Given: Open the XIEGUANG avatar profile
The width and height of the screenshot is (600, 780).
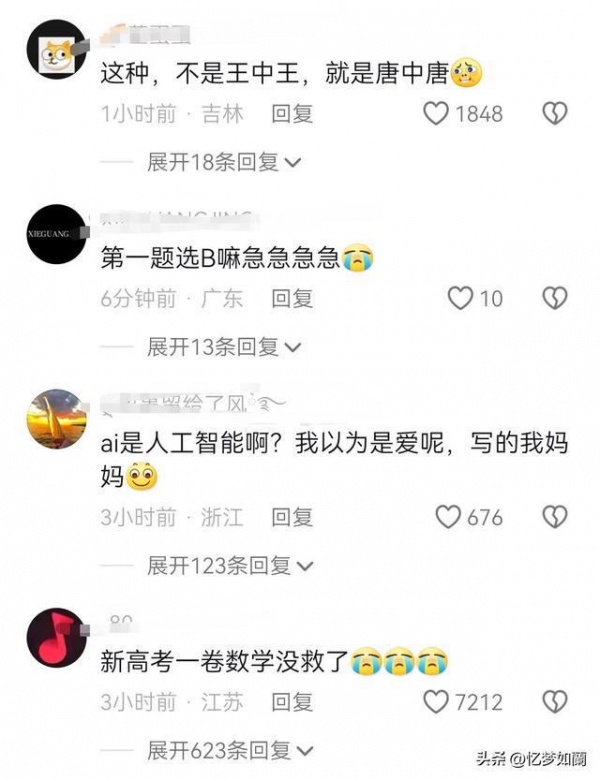Looking at the screenshot, I should click(55, 234).
